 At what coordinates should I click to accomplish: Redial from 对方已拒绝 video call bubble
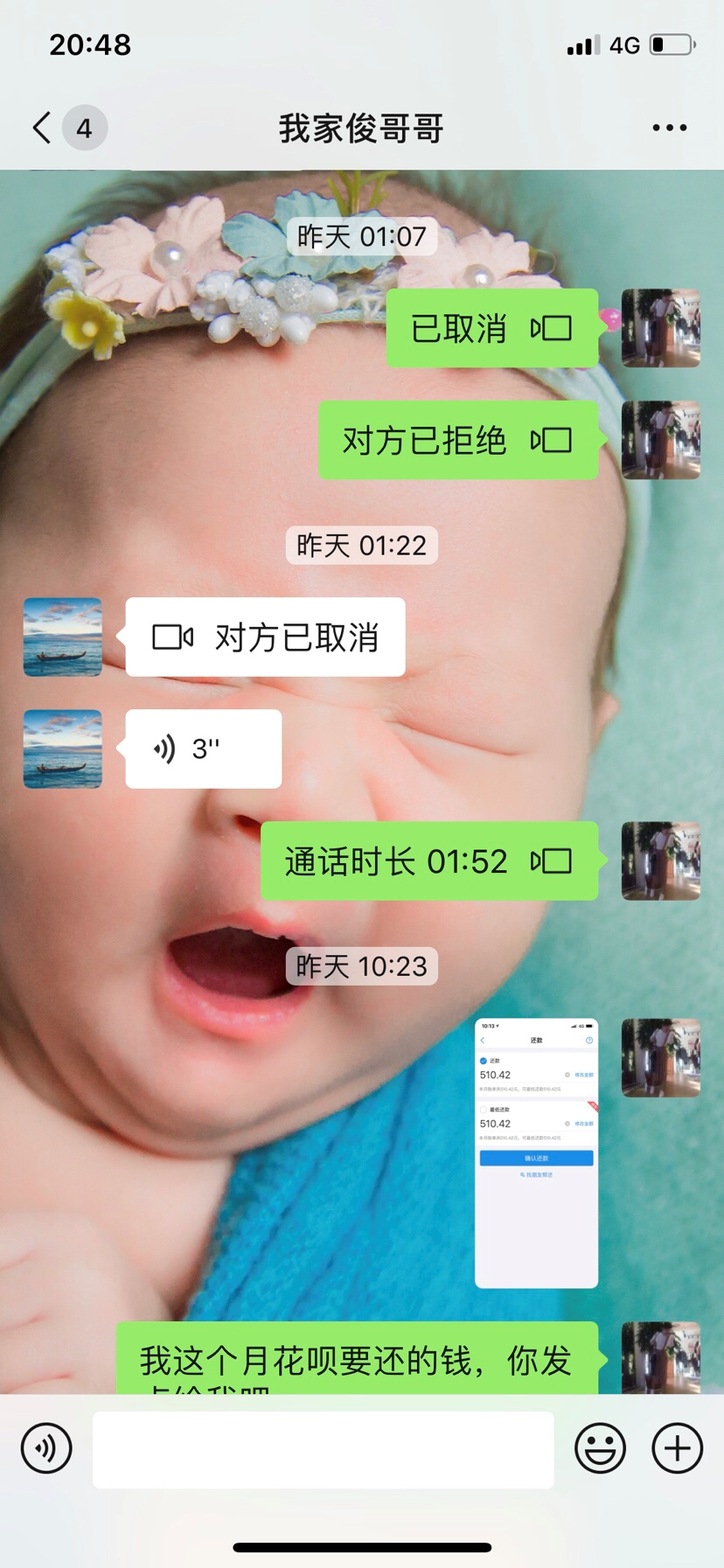[x=457, y=440]
